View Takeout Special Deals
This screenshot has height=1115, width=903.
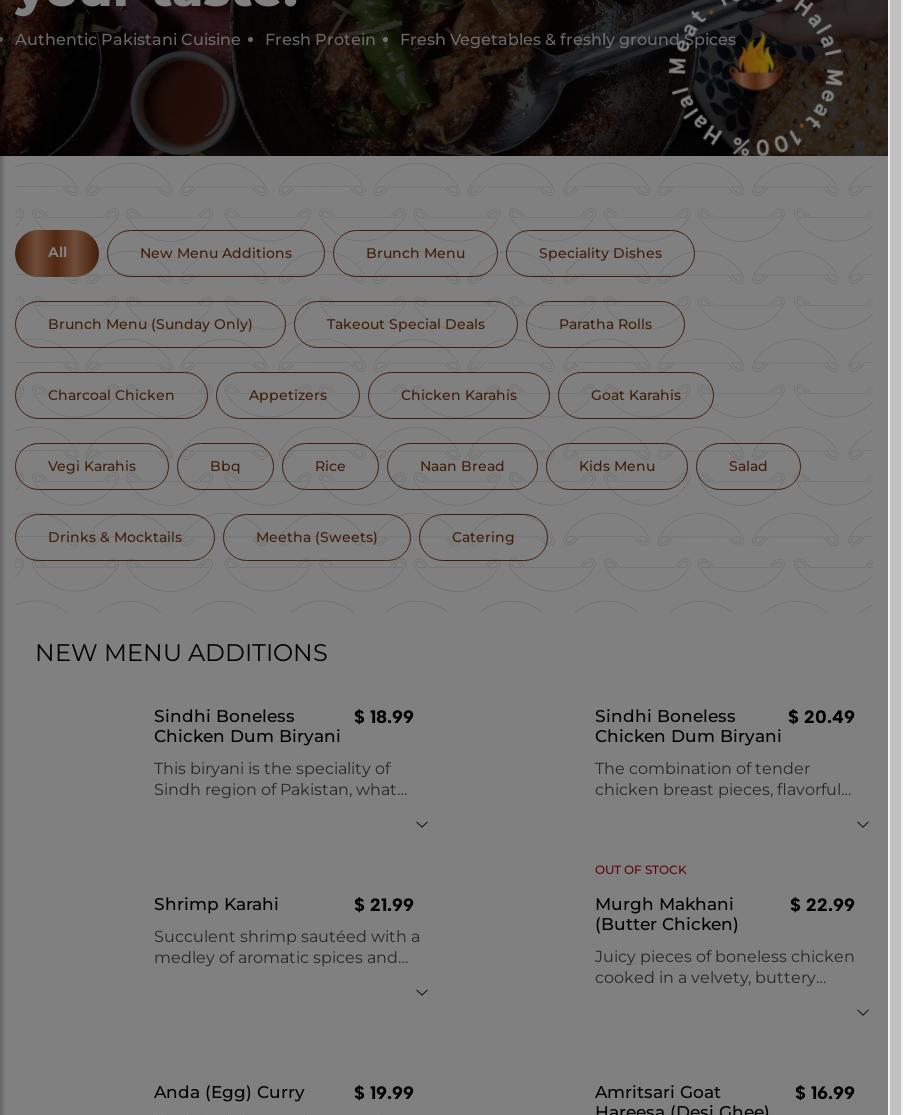406,324
